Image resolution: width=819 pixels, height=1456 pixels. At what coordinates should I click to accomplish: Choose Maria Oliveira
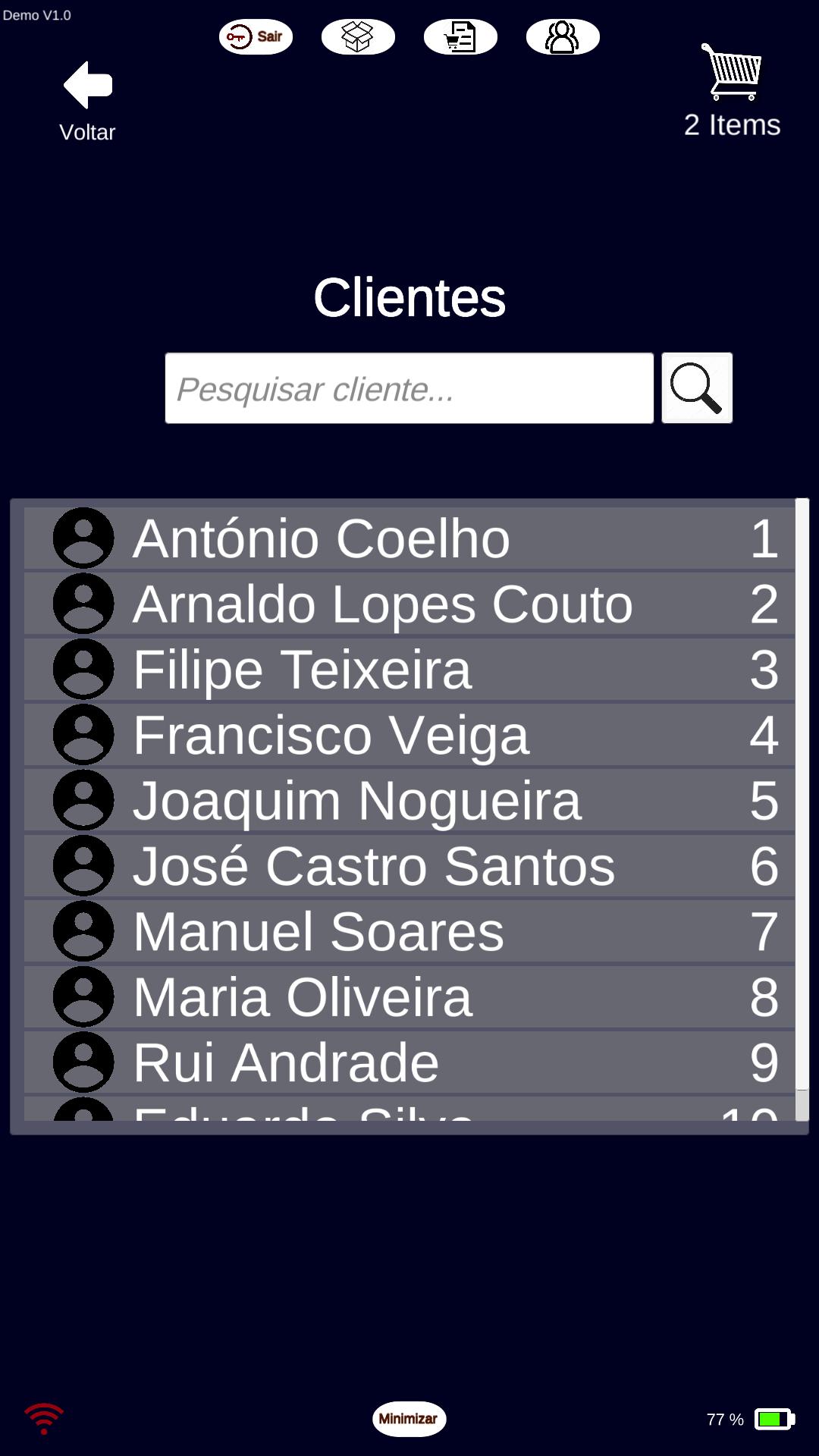tap(409, 996)
